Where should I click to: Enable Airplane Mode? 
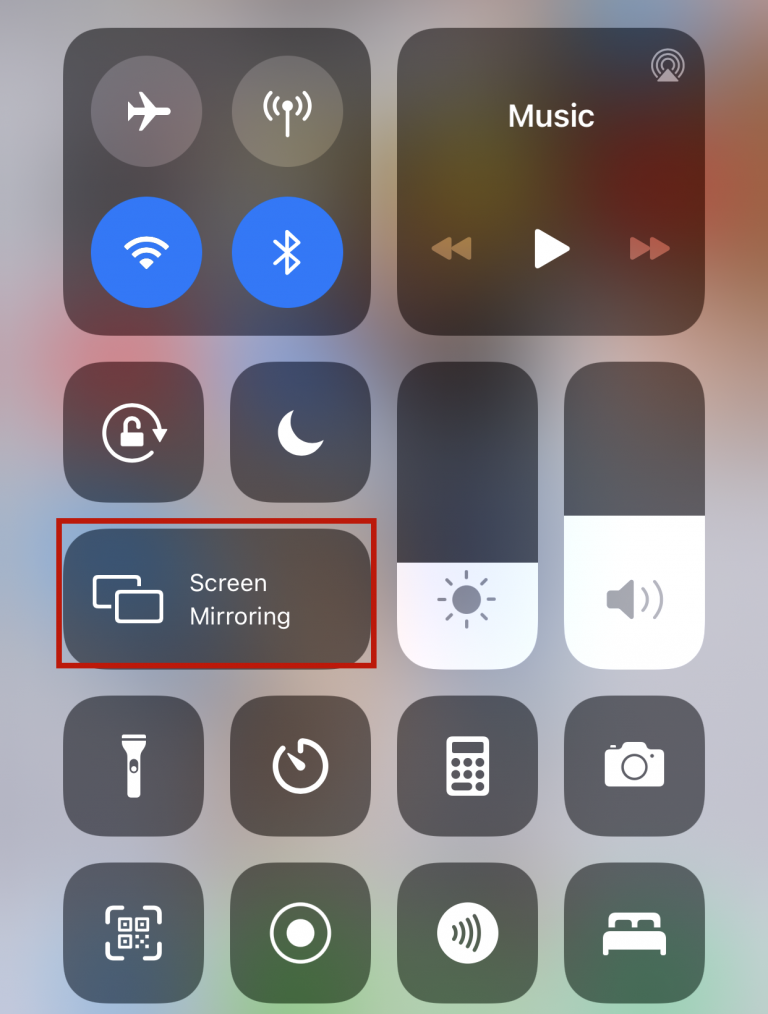[146, 111]
